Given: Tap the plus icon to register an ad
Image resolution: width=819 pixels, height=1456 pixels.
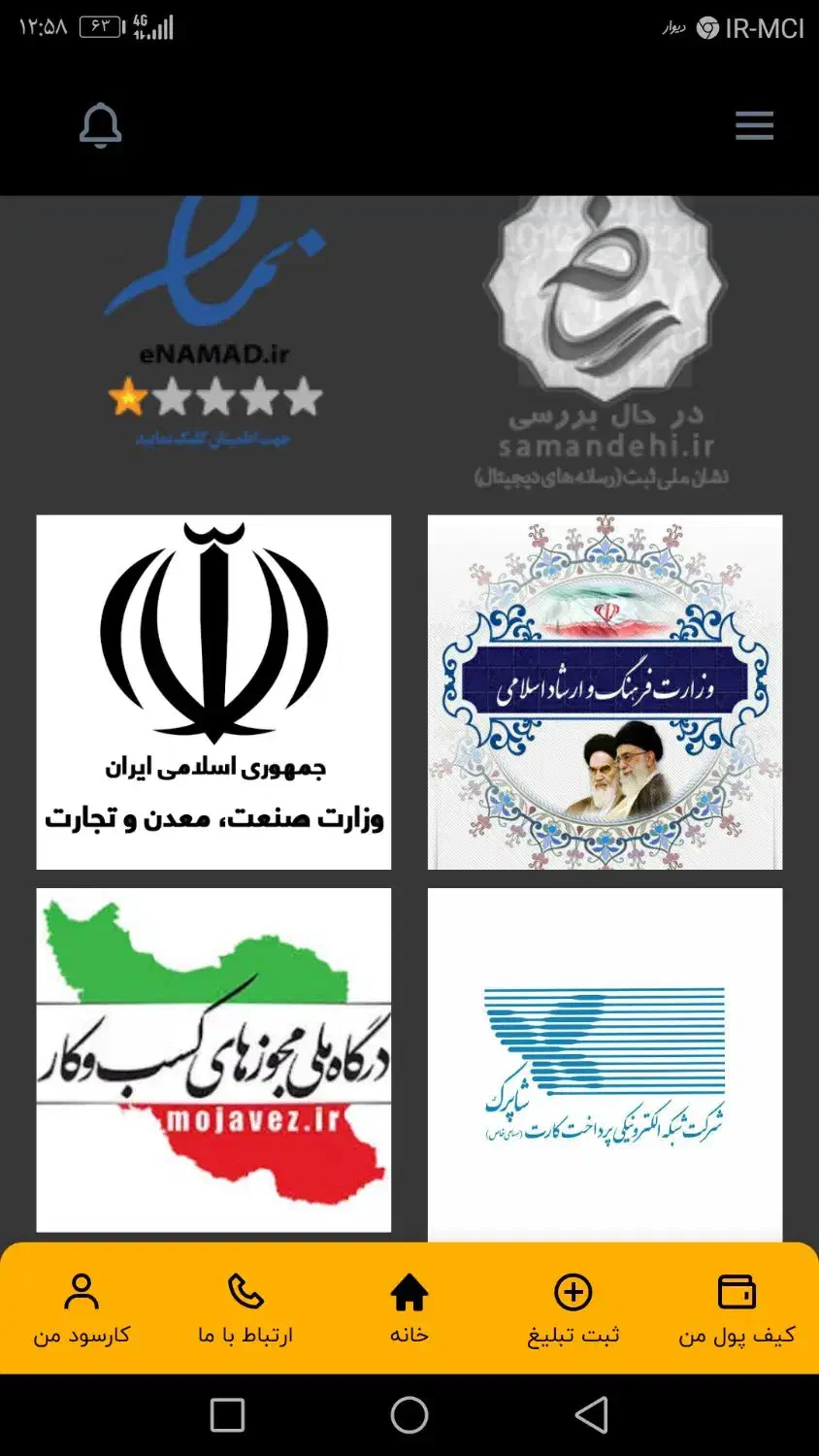Looking at the screenshot, I should click(573, 1292).
